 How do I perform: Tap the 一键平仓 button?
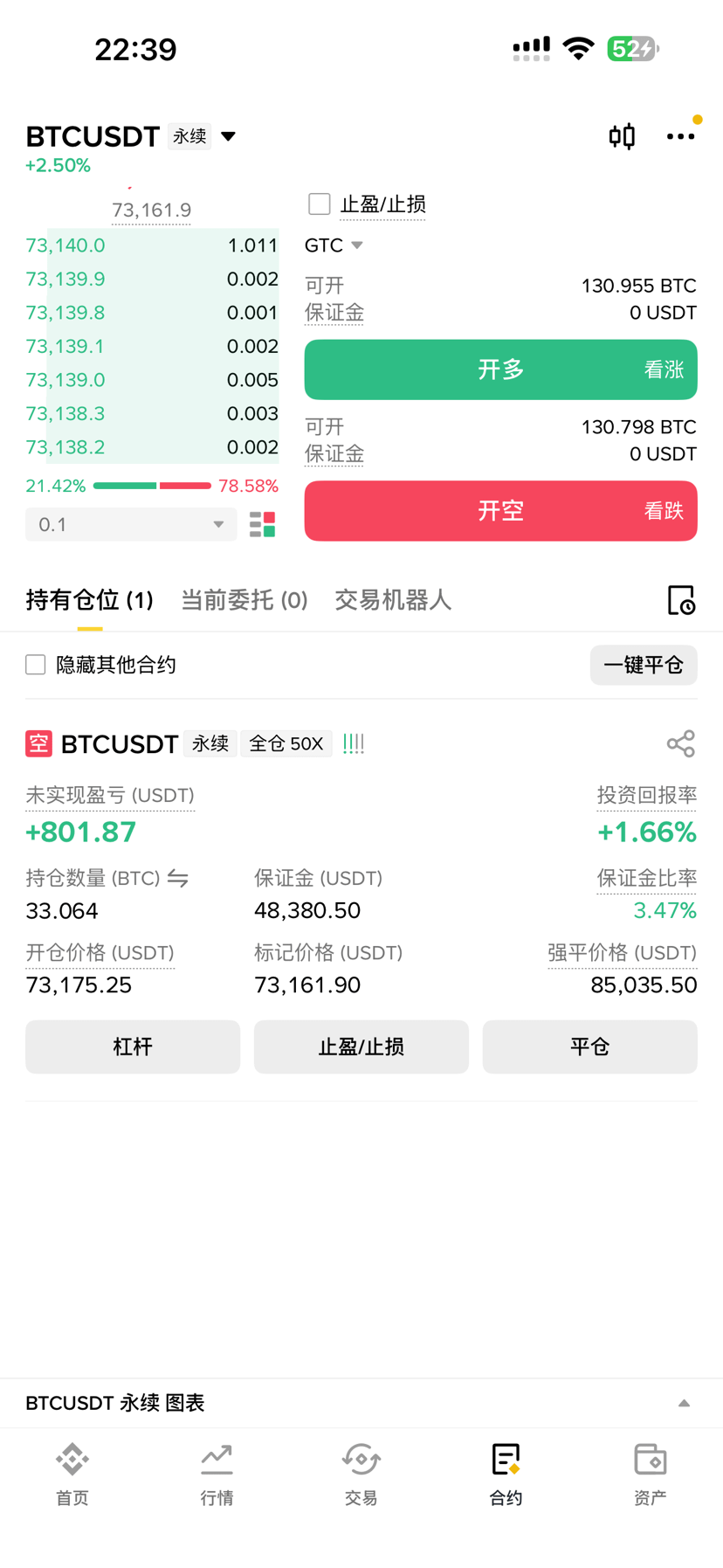click(x=644, y=666)
